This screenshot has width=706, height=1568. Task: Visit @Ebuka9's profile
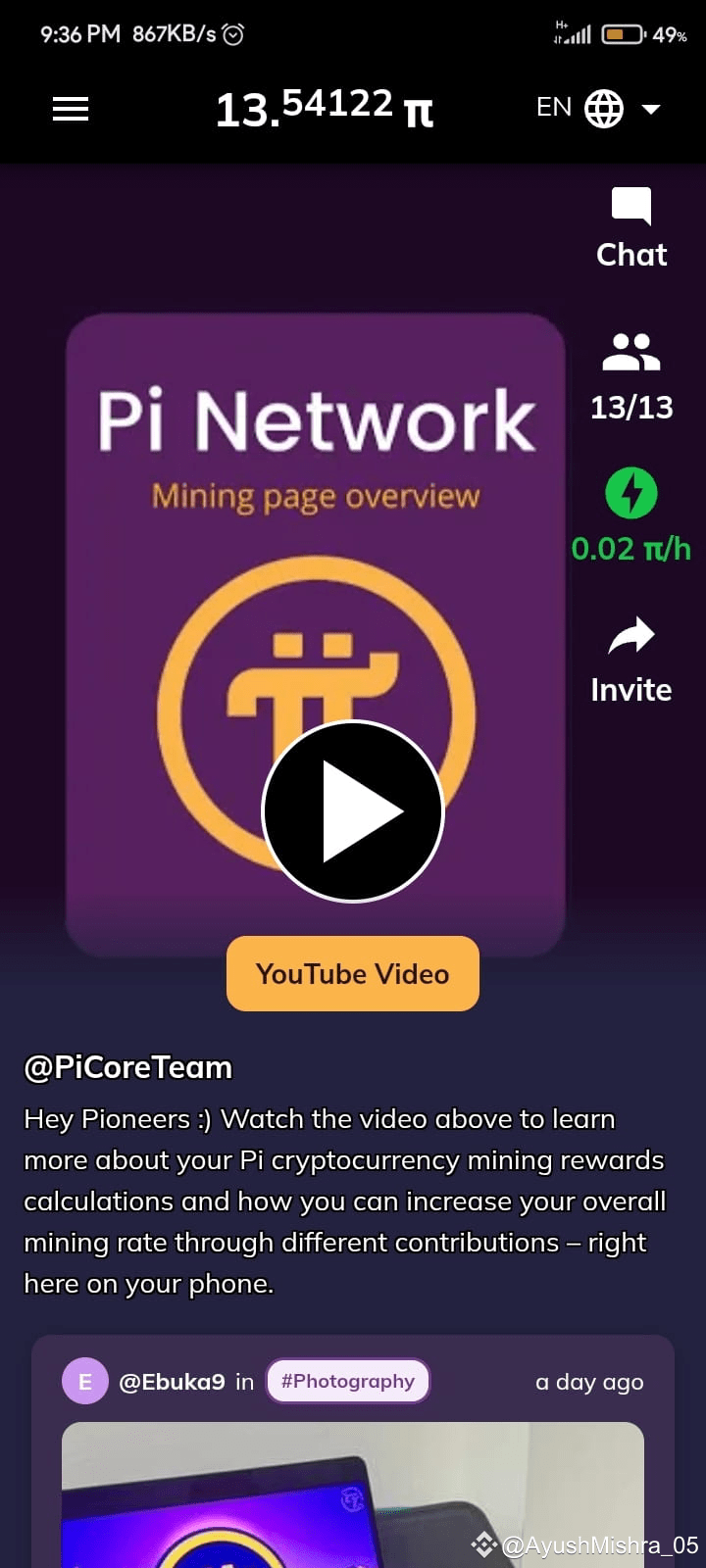(x=175, y=1381)
